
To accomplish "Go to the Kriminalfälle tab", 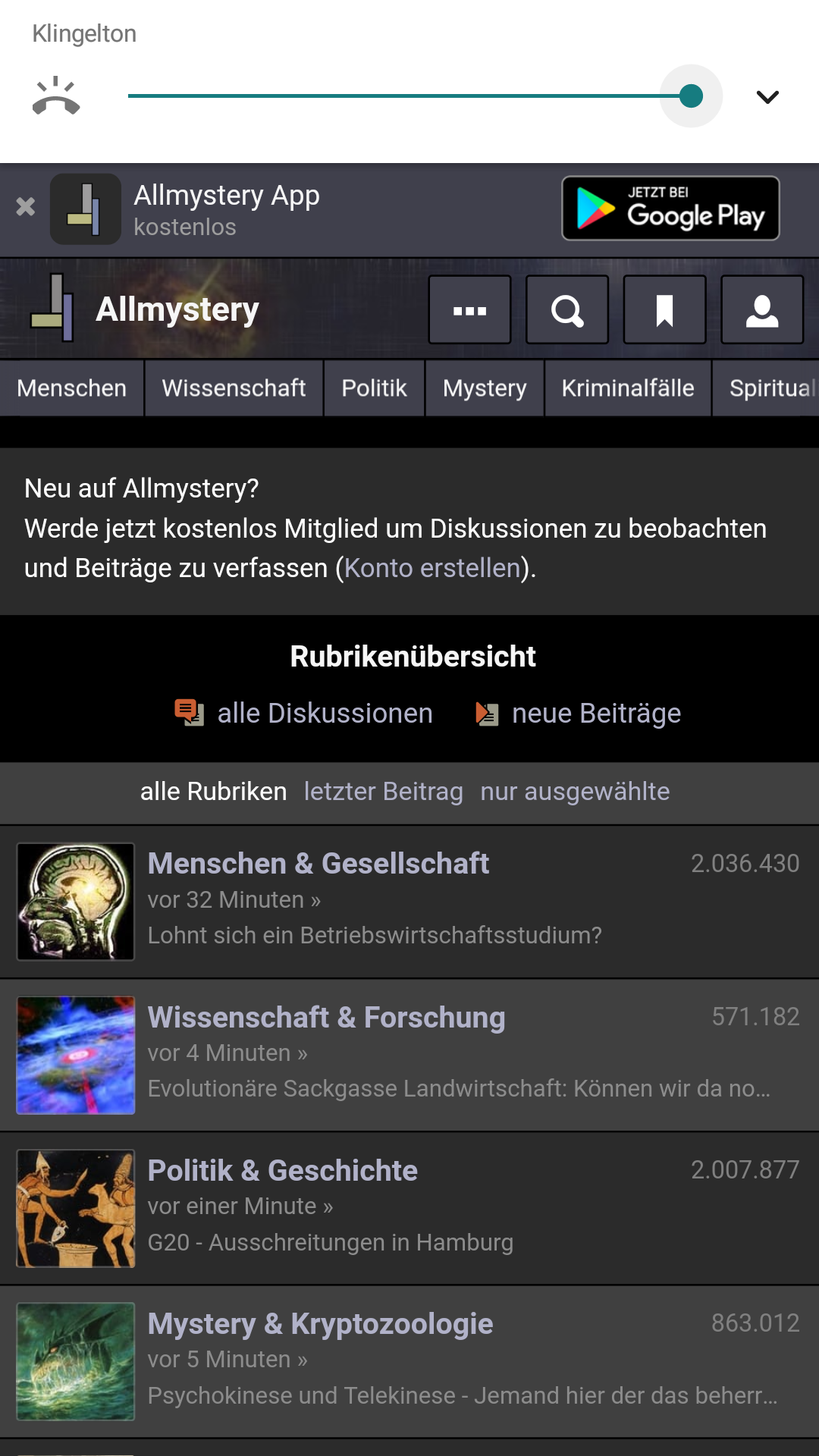I will pos(628,388).
